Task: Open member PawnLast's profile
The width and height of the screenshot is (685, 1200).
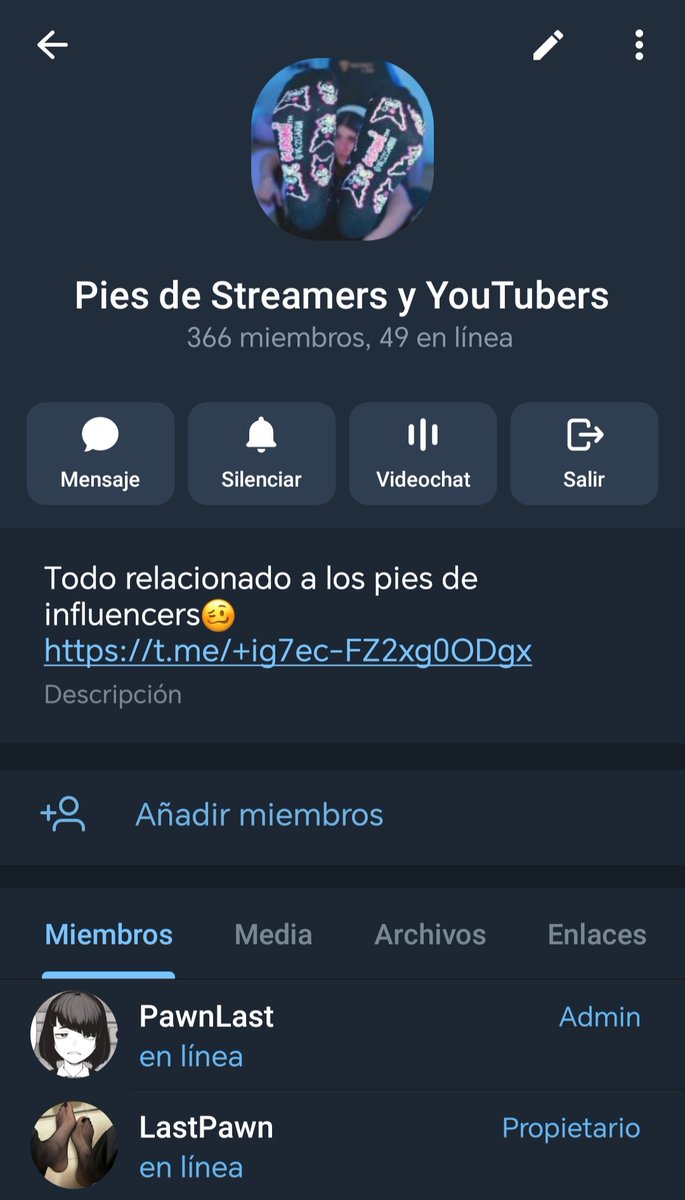Action: click(x=206, y=1035)
